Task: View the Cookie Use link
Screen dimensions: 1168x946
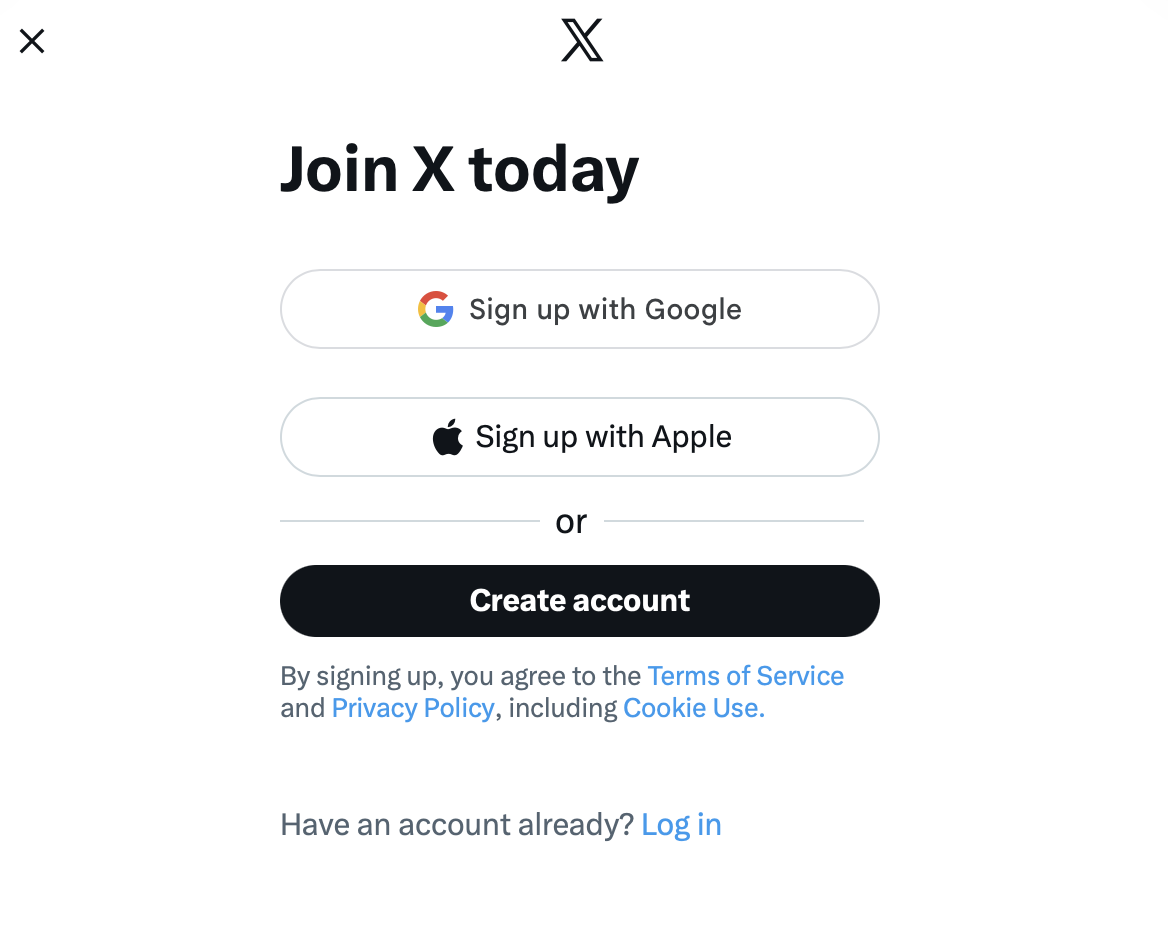Action: click(693, 708)
